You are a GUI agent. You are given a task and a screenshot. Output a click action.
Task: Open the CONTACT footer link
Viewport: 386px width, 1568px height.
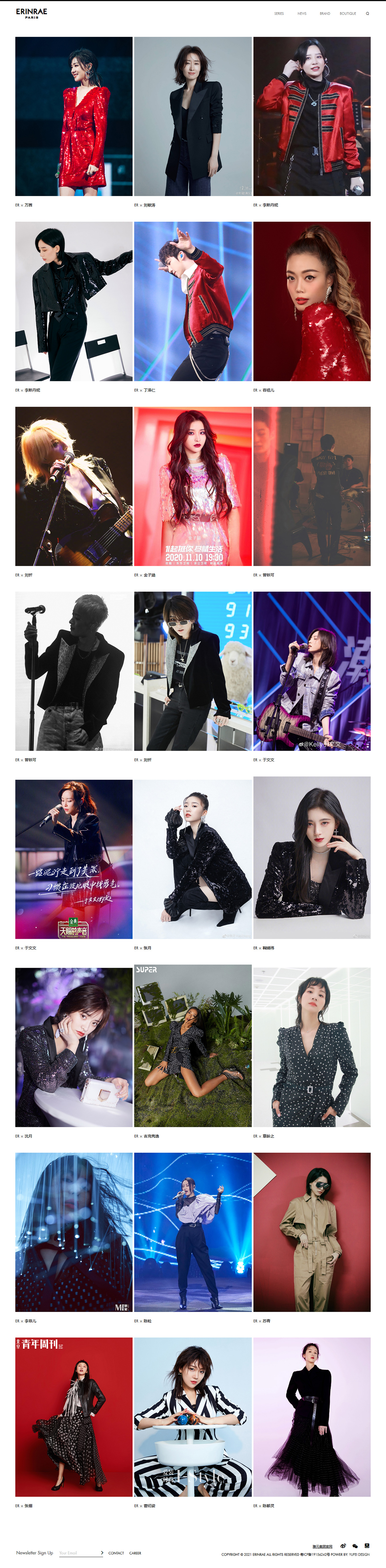[x=116, y=1553]
